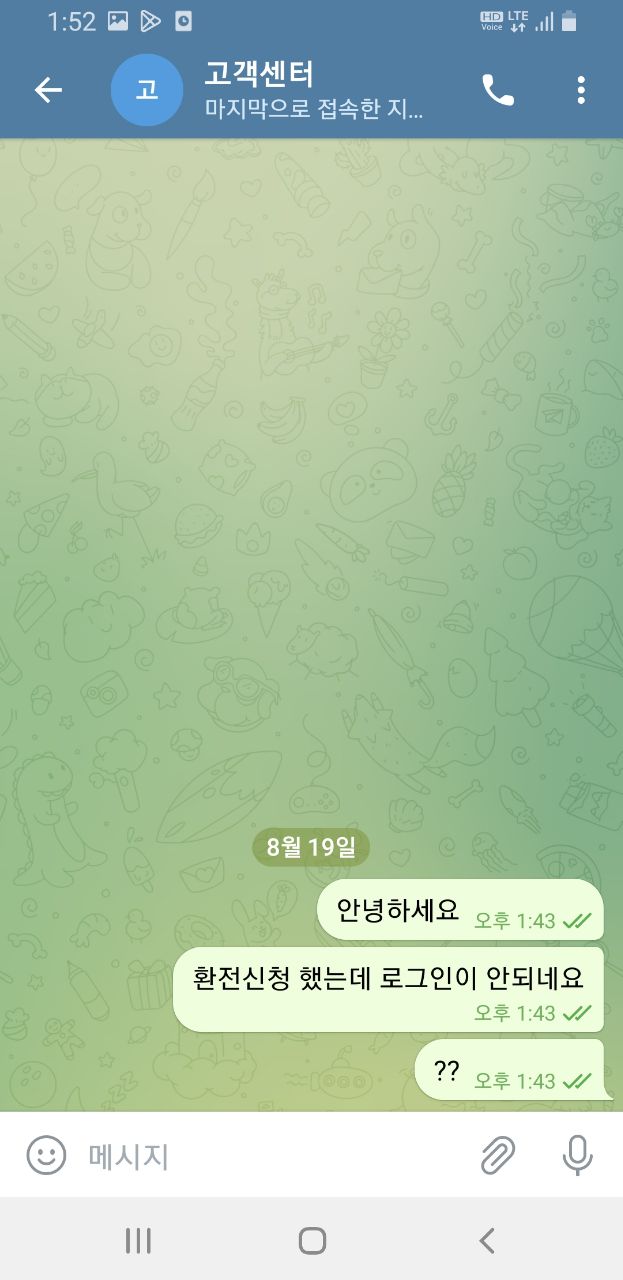Open recent apps in navigation bar
Screen dimensions: 623x1280
tap(138, 1241)
